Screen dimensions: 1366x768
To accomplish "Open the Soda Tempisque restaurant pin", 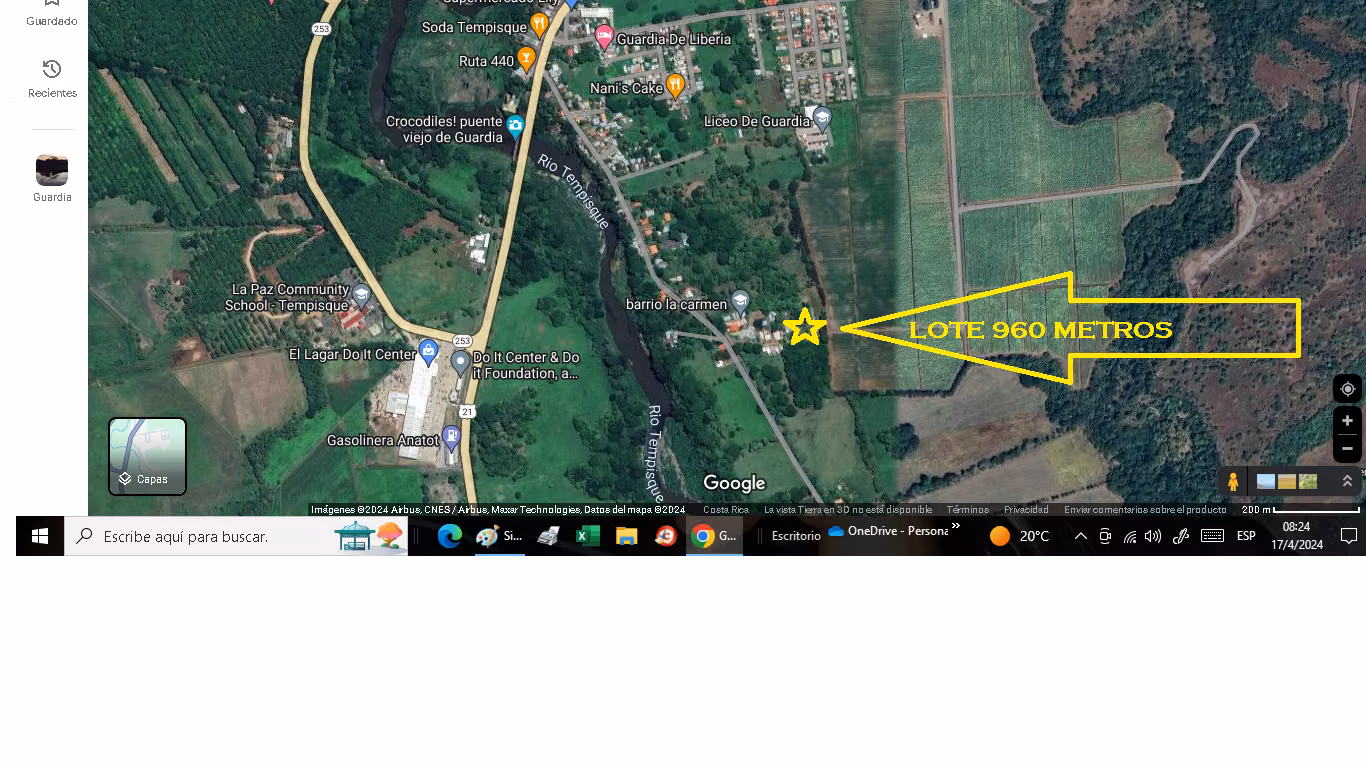I will tap(539, 25).
